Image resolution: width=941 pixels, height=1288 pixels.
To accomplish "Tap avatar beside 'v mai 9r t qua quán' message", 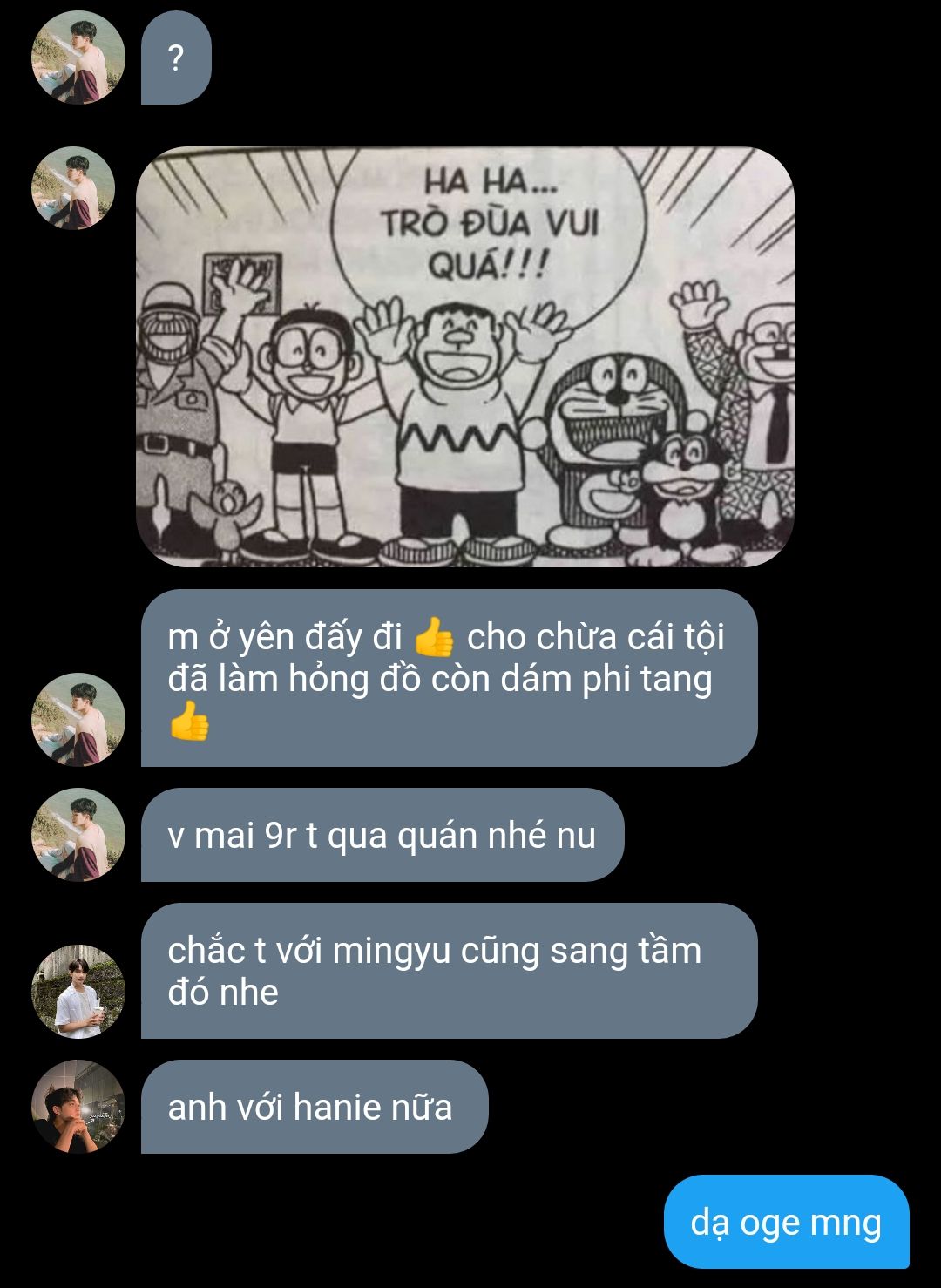I will (78, 835).
